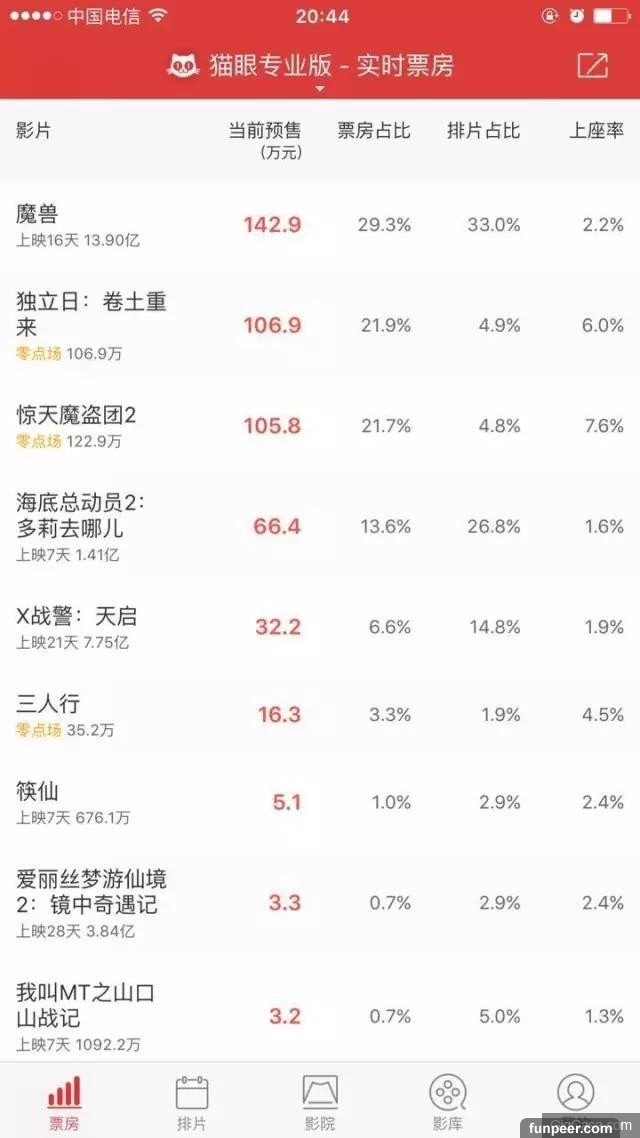Viewport: 640px width, 1138px height.
Task: Tap the 三人行 movie row
Action: [48, 705]
